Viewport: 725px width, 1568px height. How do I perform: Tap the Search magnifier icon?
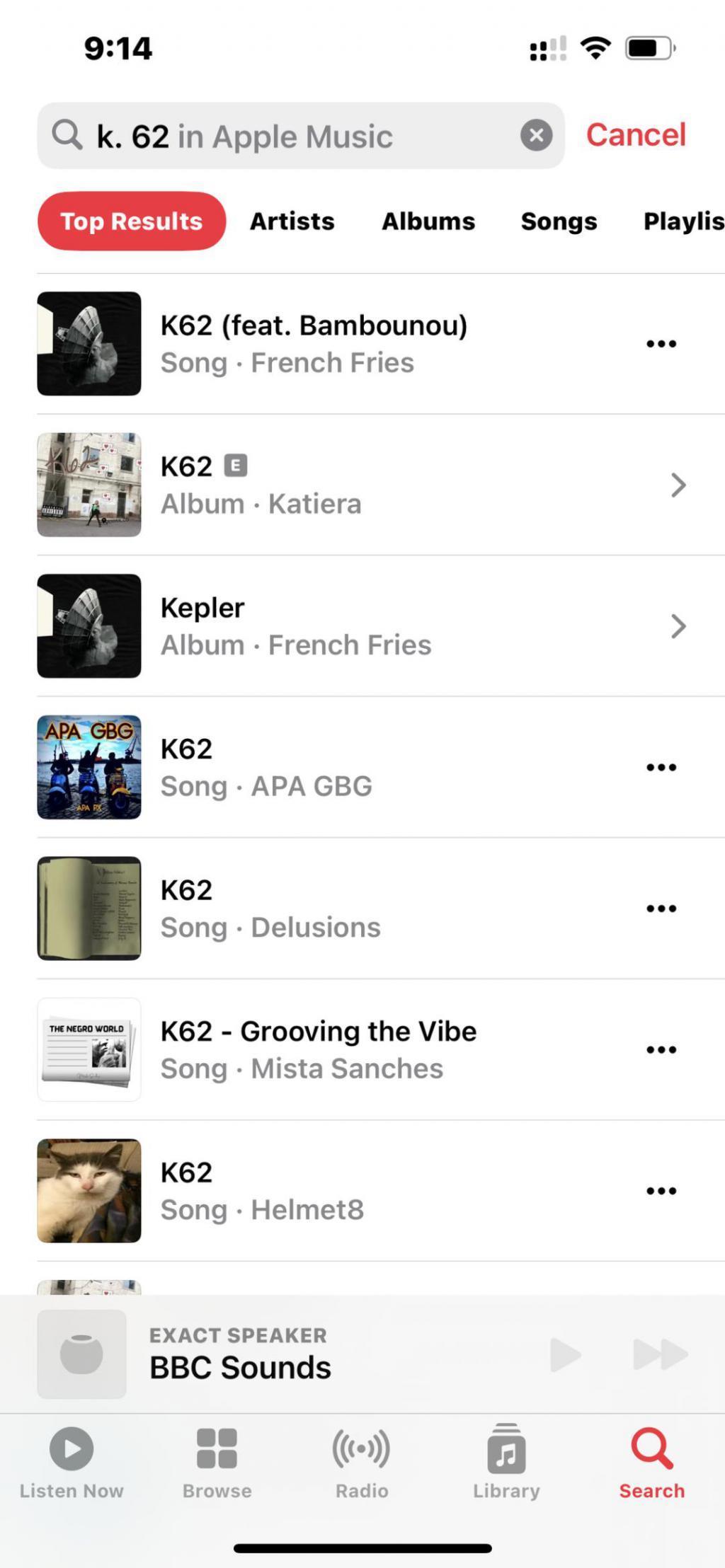[651, 1448]
